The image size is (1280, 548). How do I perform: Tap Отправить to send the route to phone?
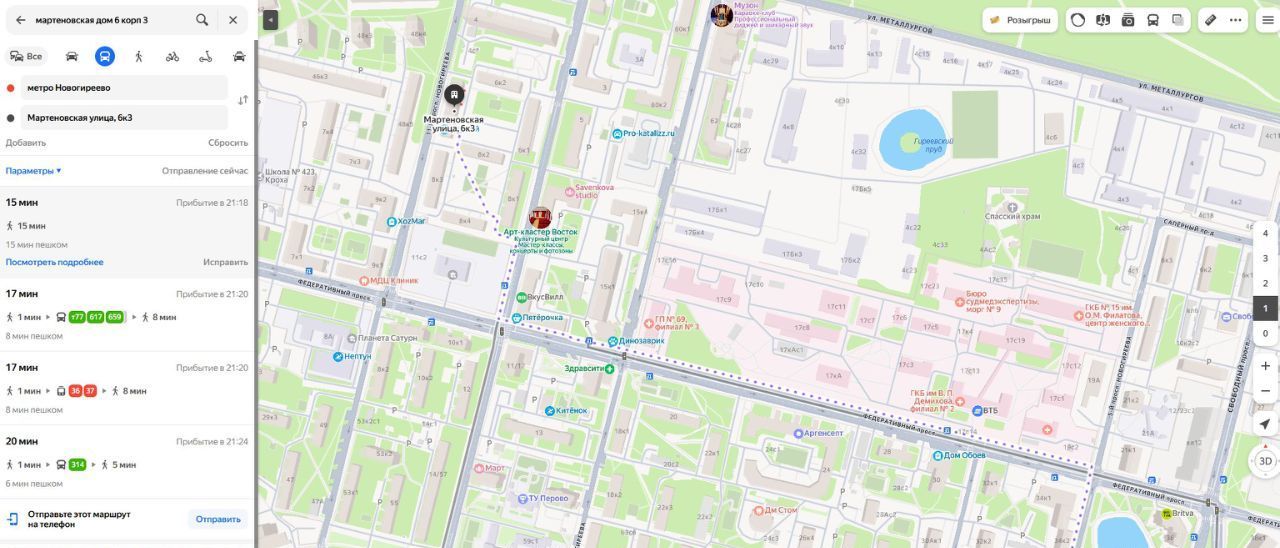pyautogui.click(x=218, y=519)
